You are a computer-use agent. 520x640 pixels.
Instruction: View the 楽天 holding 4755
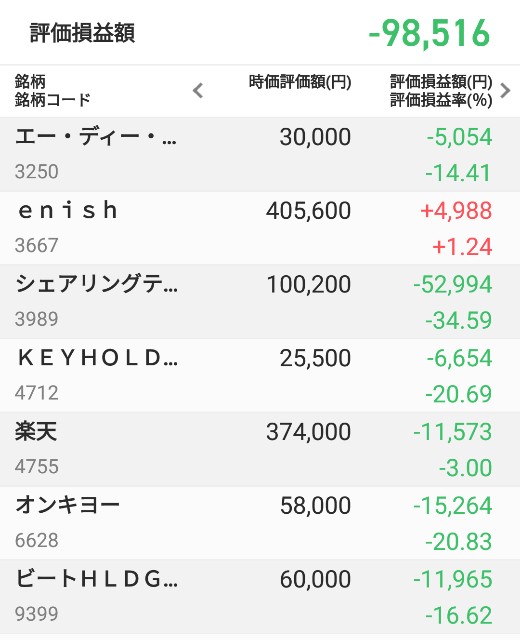(260, 449)
